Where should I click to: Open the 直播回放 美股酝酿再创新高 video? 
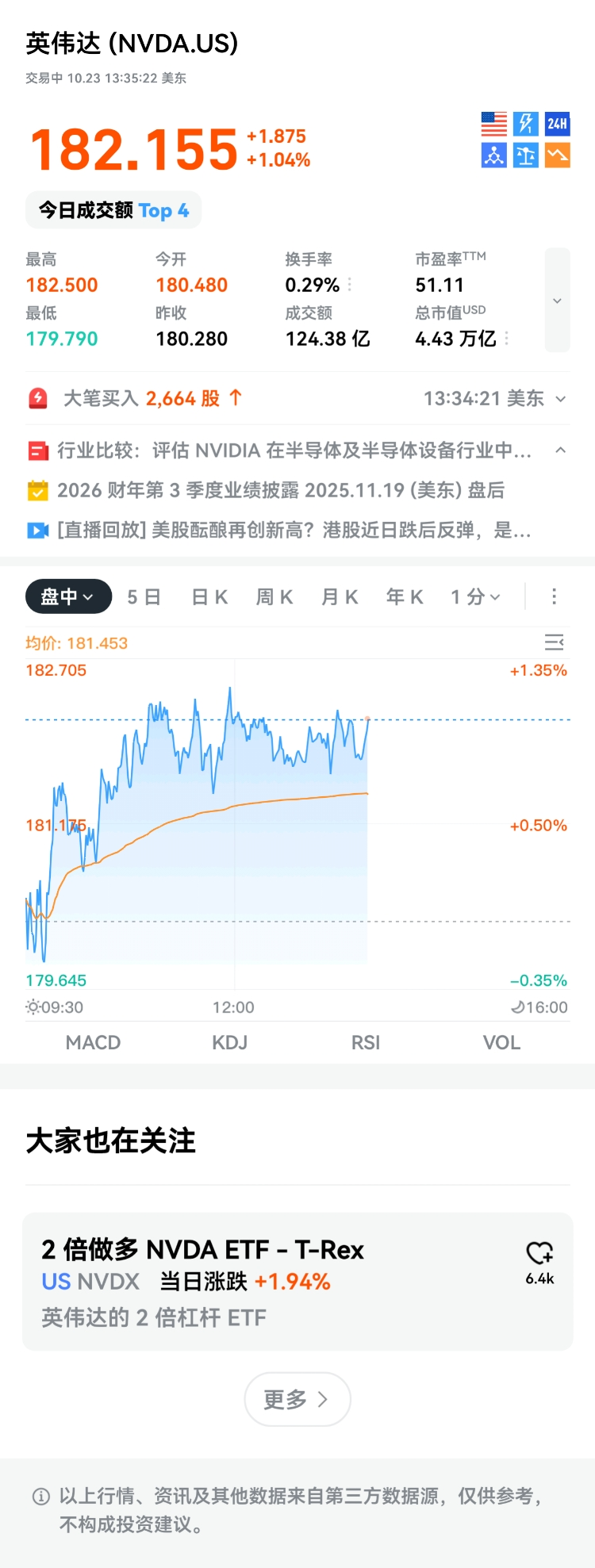pos(294,530)
